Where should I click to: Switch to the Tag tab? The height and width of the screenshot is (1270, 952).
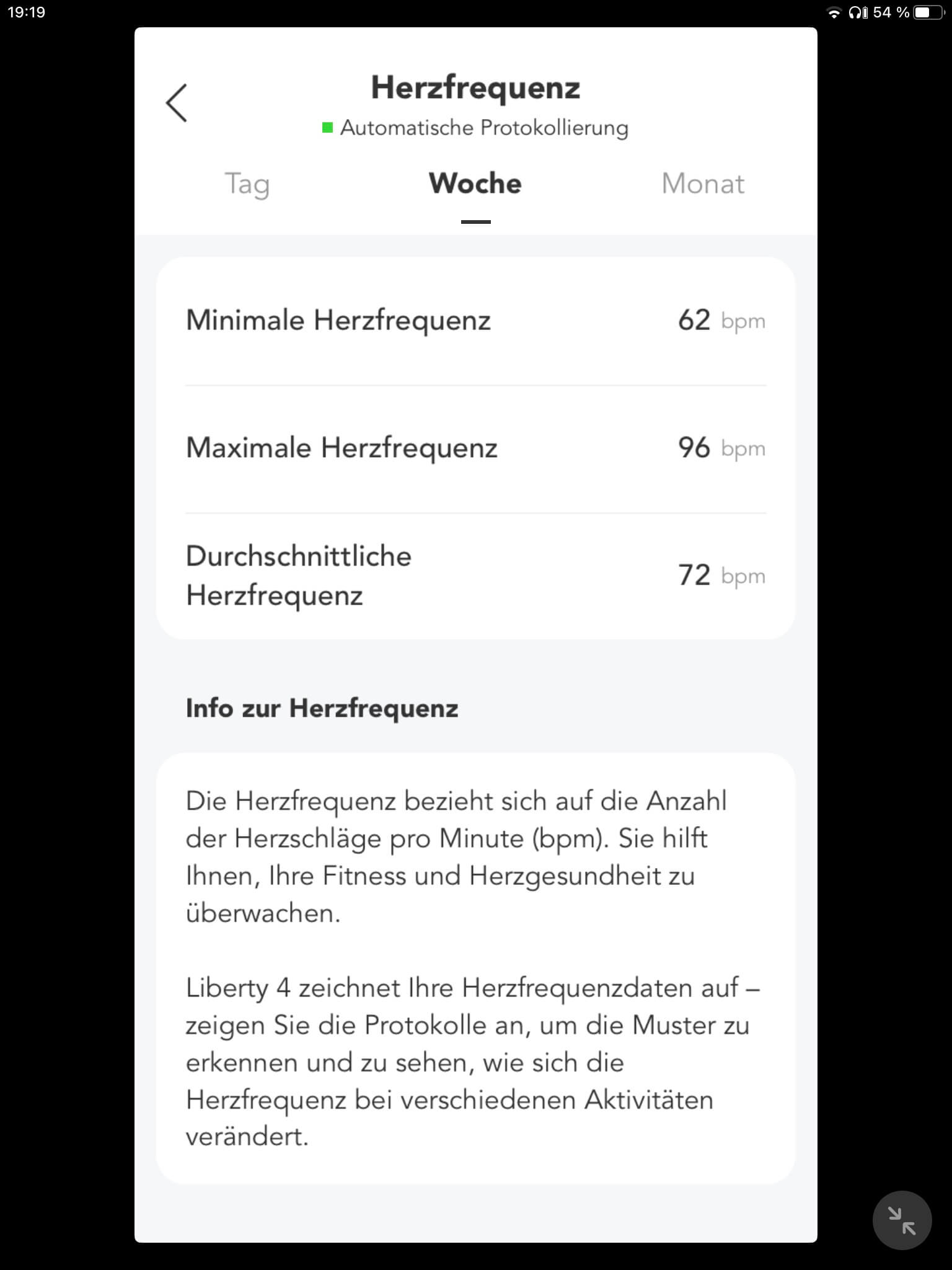pos(247,184)
